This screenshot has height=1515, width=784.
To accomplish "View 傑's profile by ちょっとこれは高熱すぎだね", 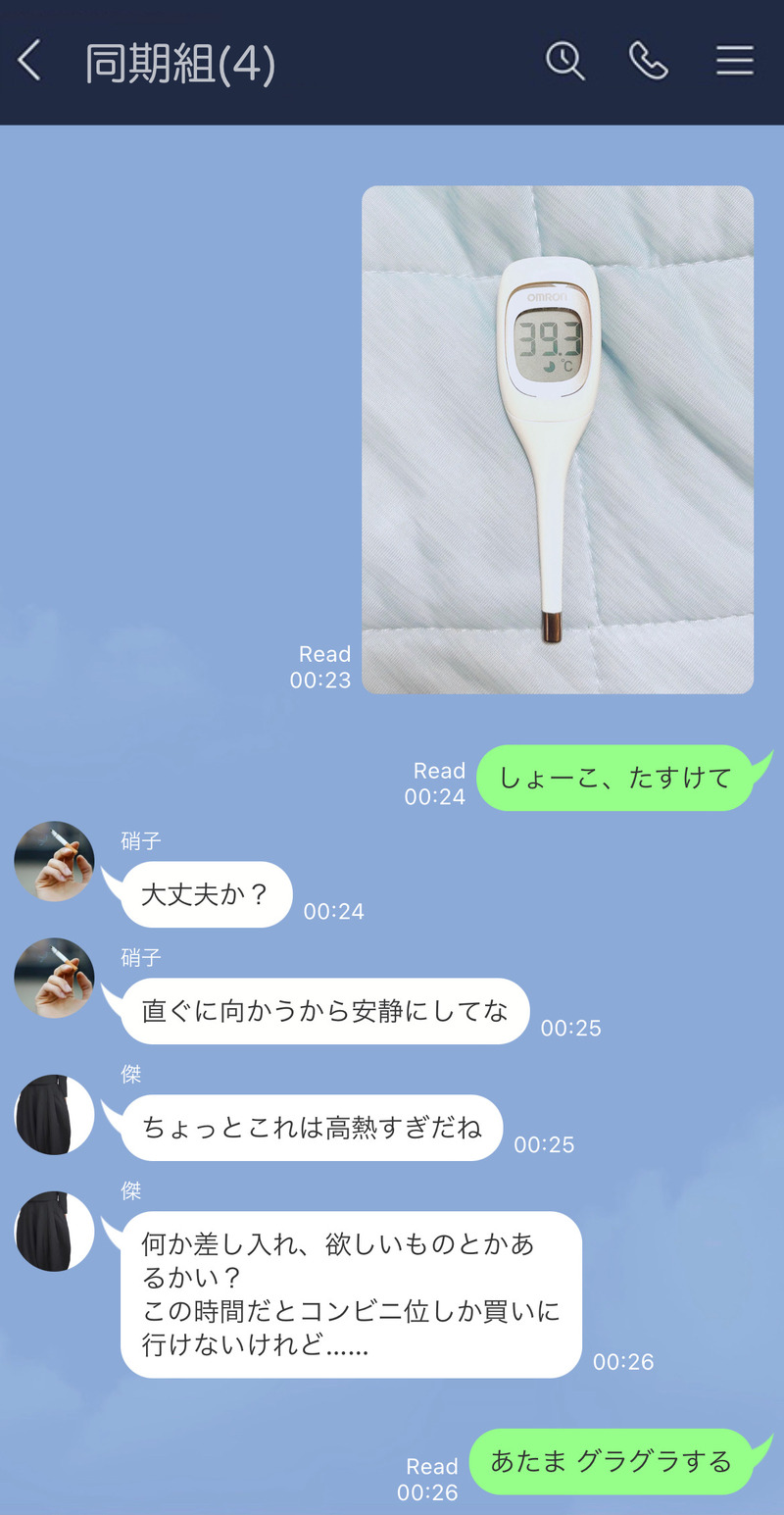I will pos(54,1114).
